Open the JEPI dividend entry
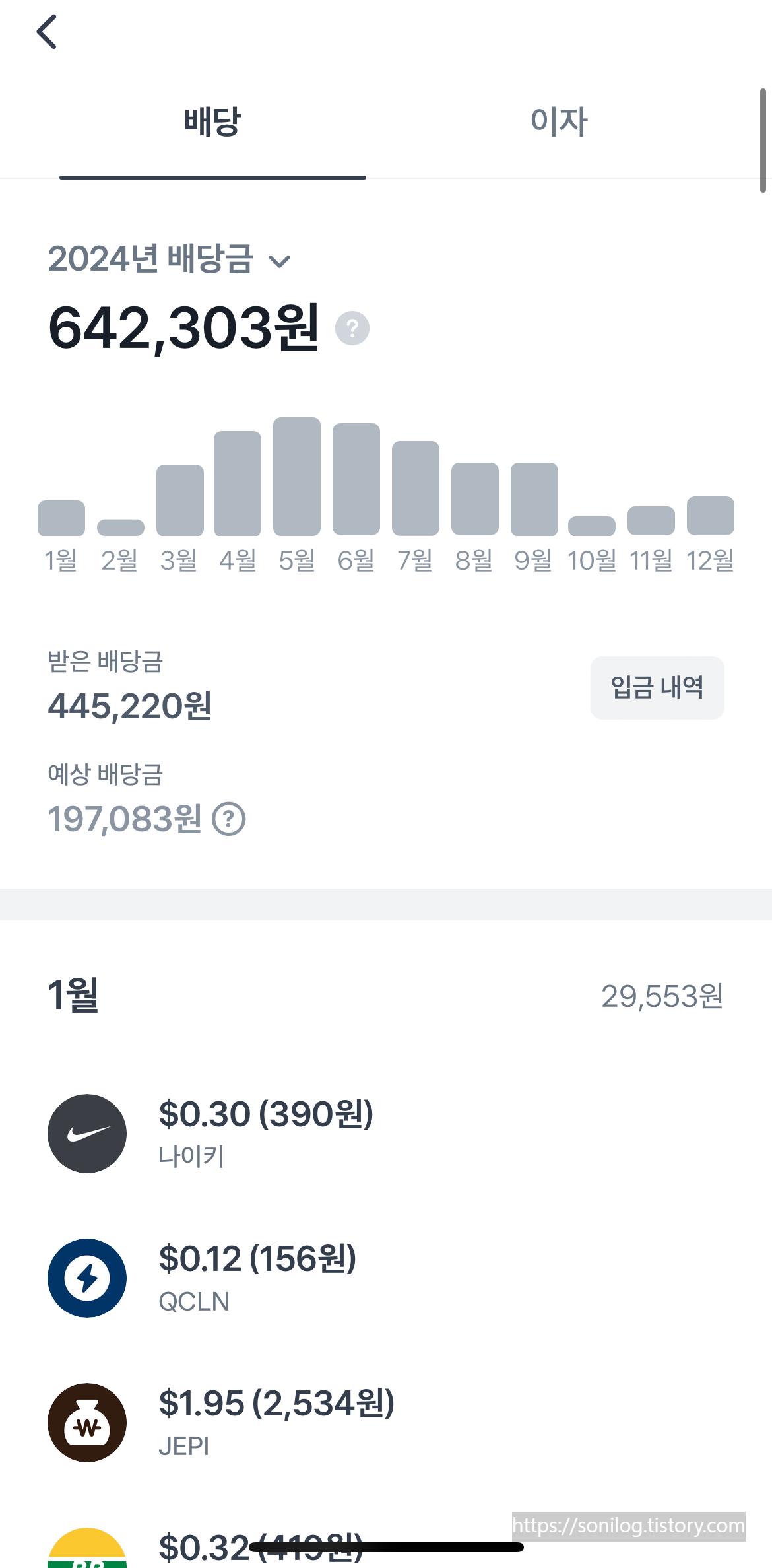The width and height of the screenshot is (772, 1568). tap(264, 1422)
